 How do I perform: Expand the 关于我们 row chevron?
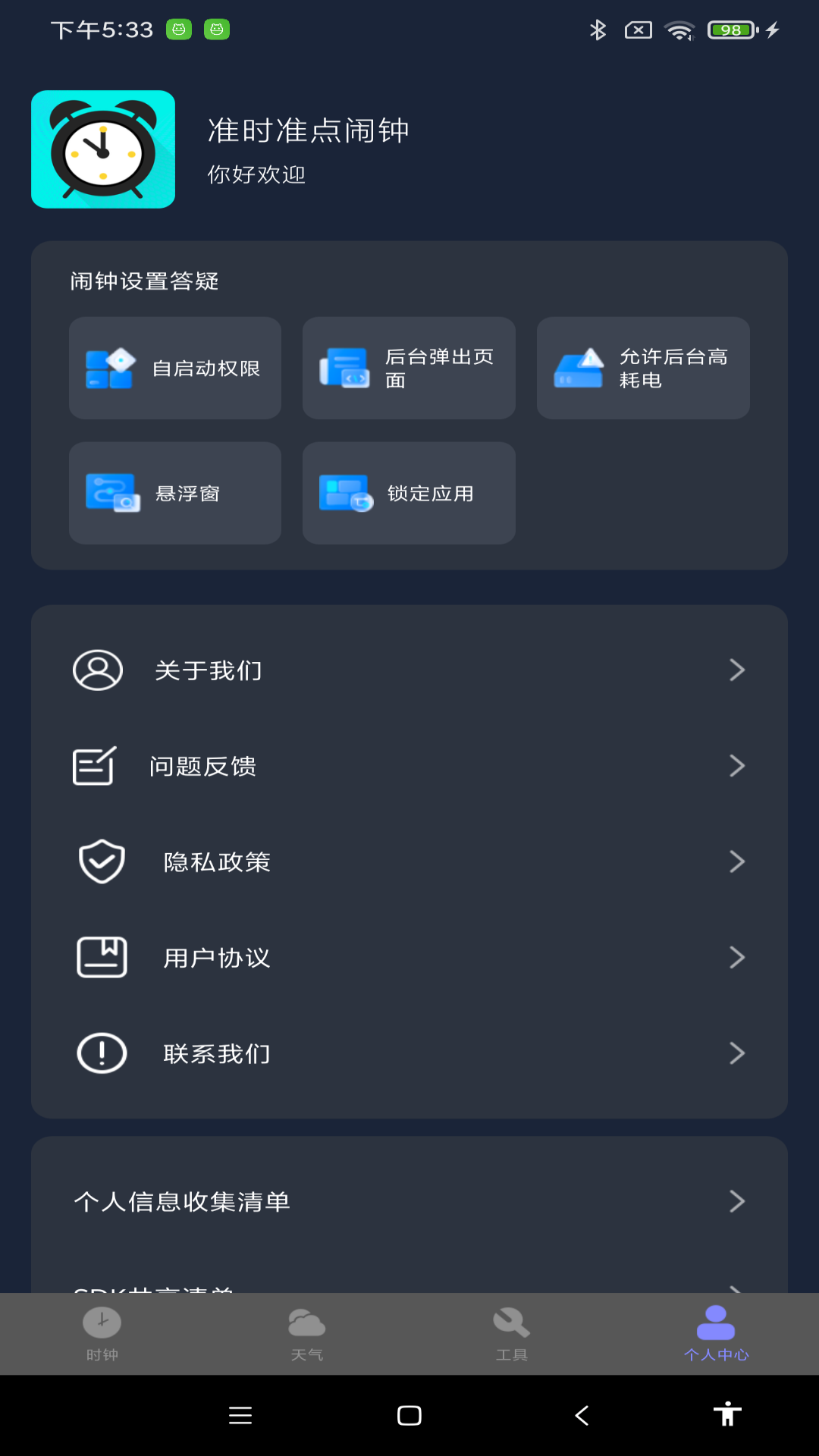point(738,670)
